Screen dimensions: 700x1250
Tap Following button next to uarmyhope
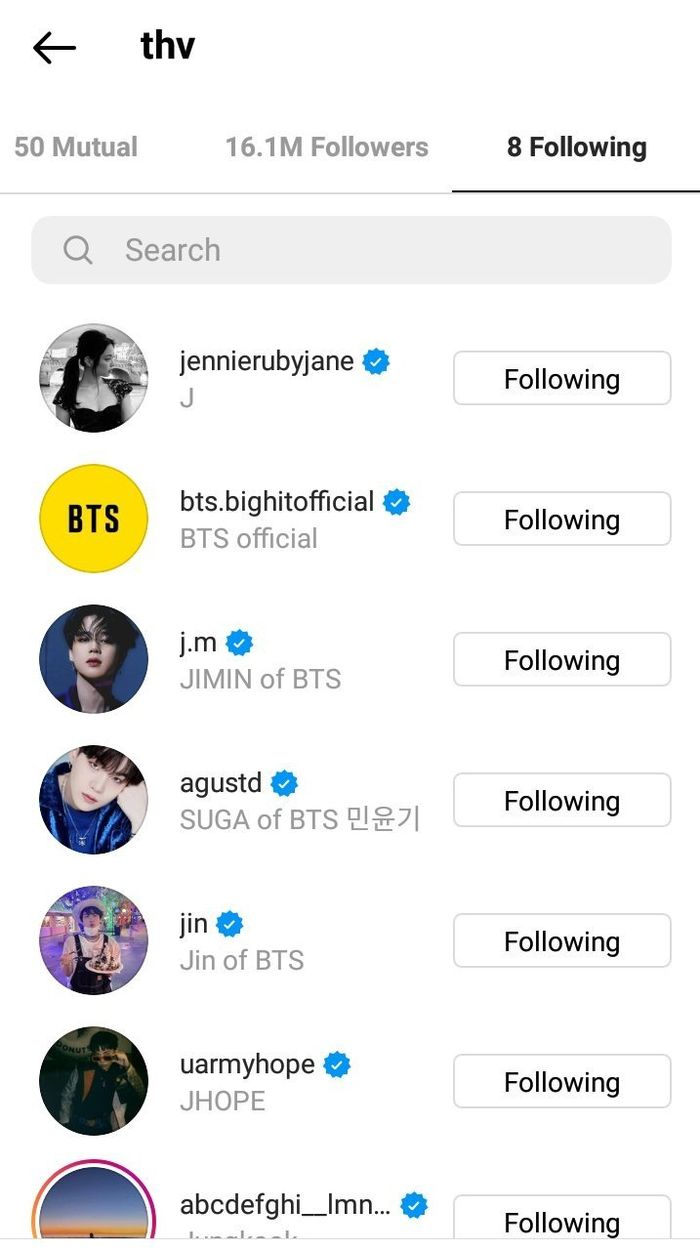pos(562,1082)
